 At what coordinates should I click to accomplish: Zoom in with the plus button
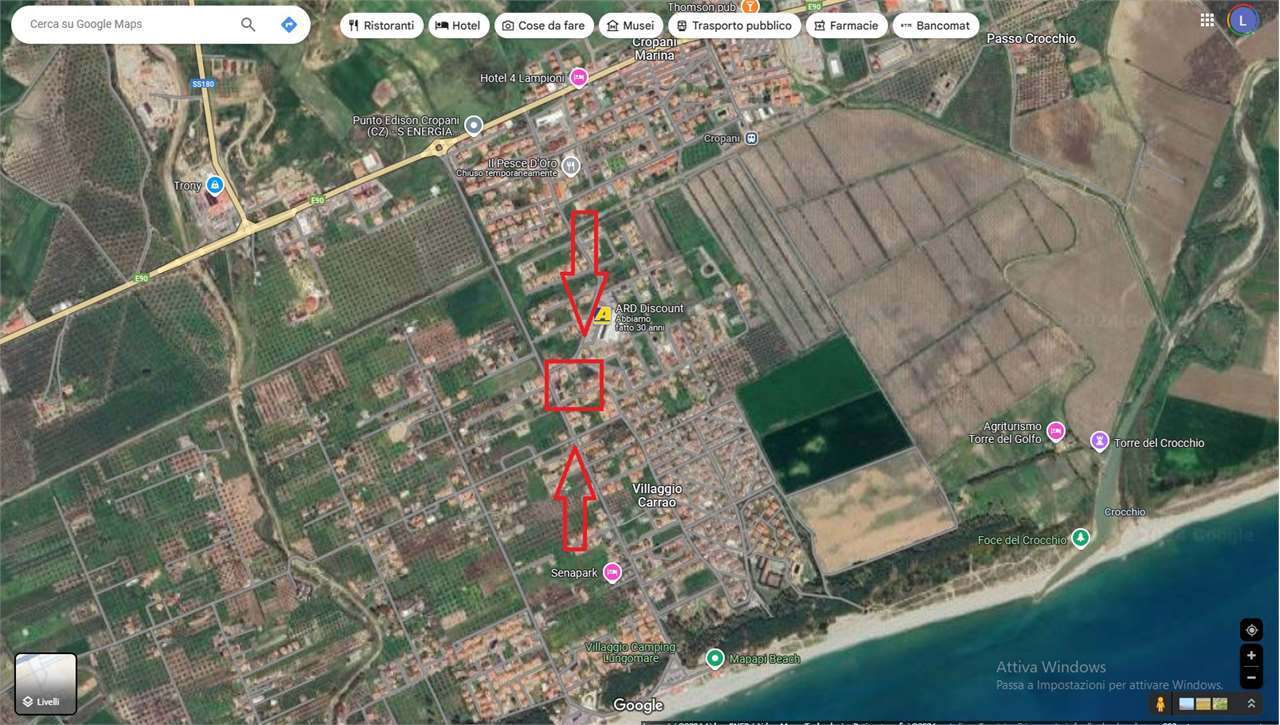(x=1251, y=656)
